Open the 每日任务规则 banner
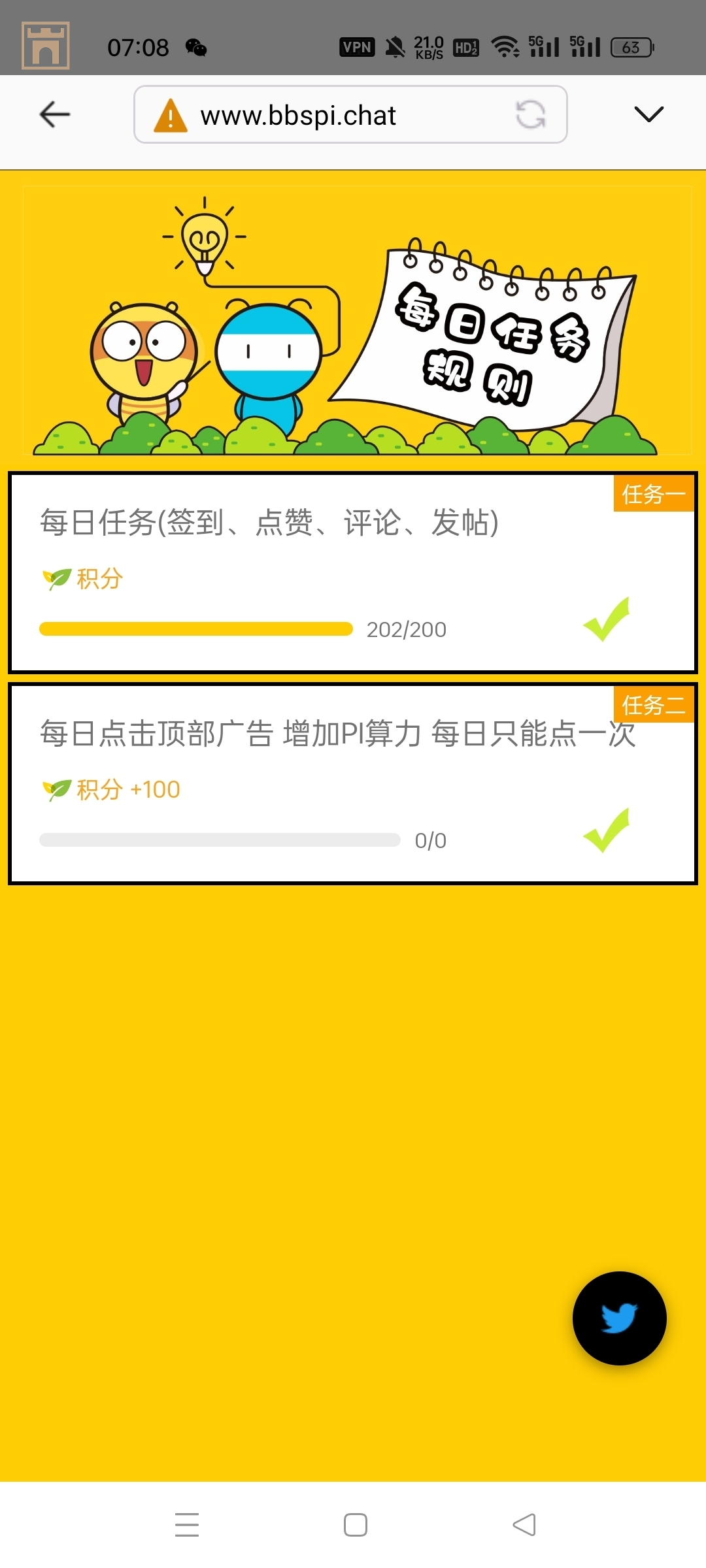This screenshot has width=706, height=1568. [357, 320]
